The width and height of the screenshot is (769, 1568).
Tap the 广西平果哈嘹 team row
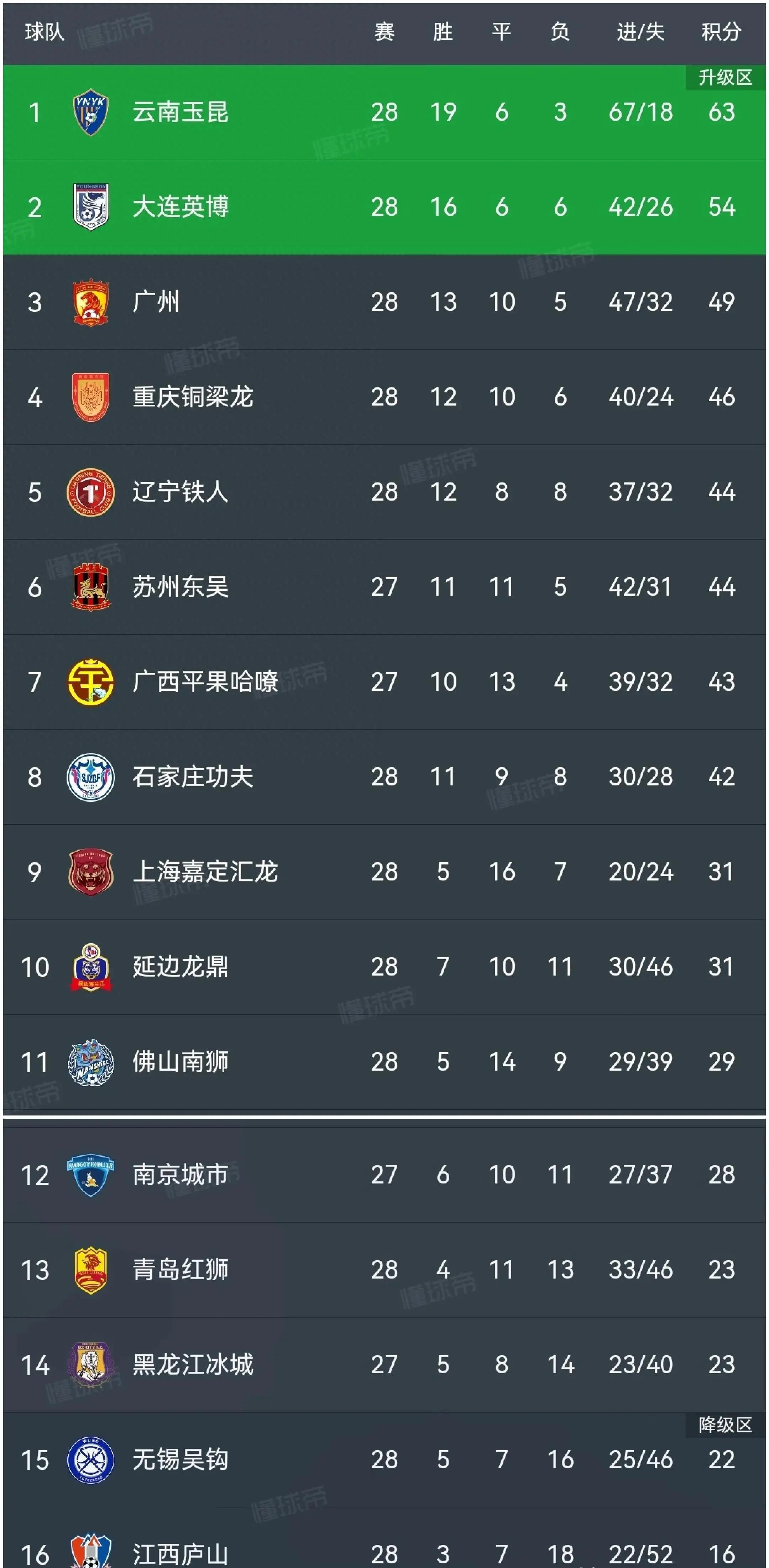click(384, 682)
